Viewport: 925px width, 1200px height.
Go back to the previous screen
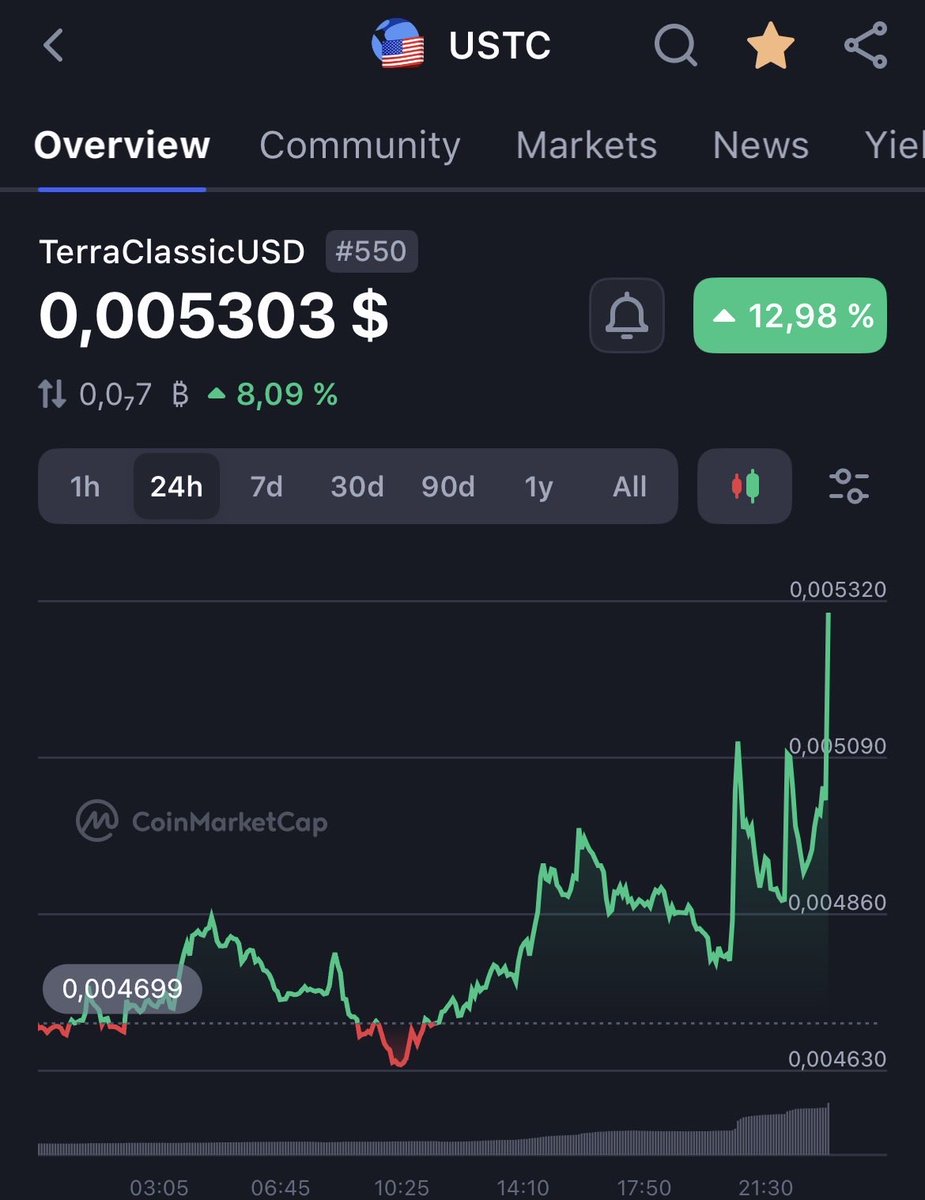pyautogui.click(x=54, y=46)
